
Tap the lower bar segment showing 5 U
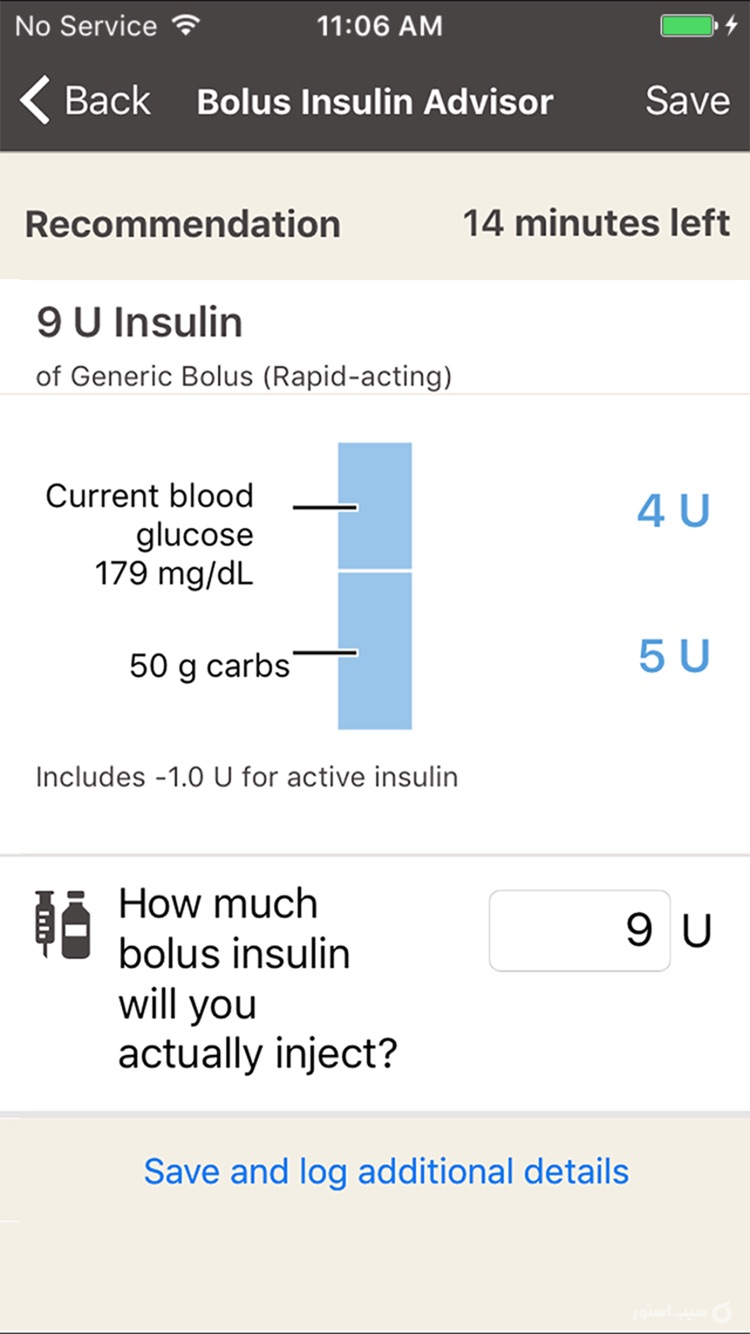pyautogui.click(x=374, y=650)
